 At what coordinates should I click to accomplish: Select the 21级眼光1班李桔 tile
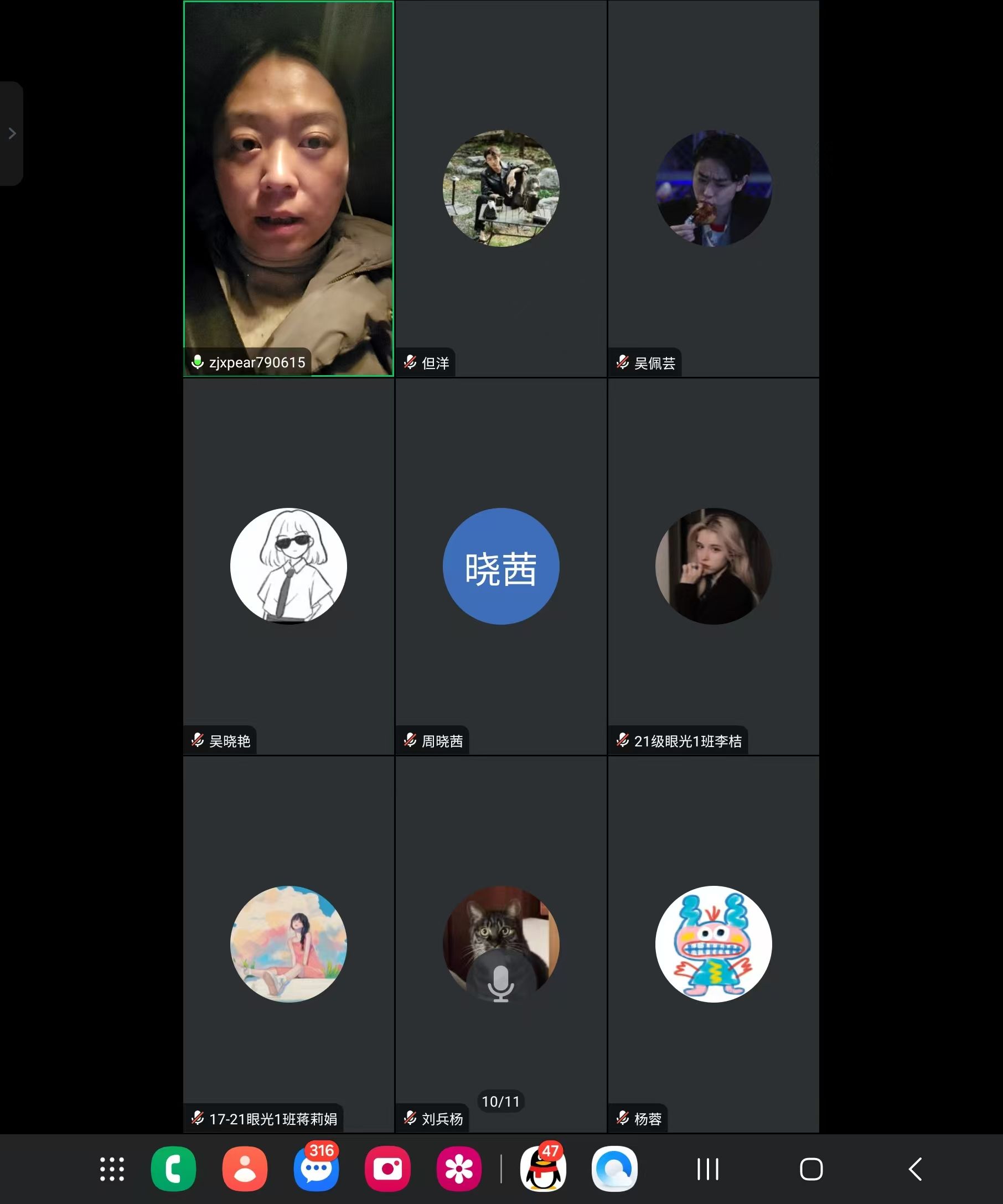[x=714, y=566]
